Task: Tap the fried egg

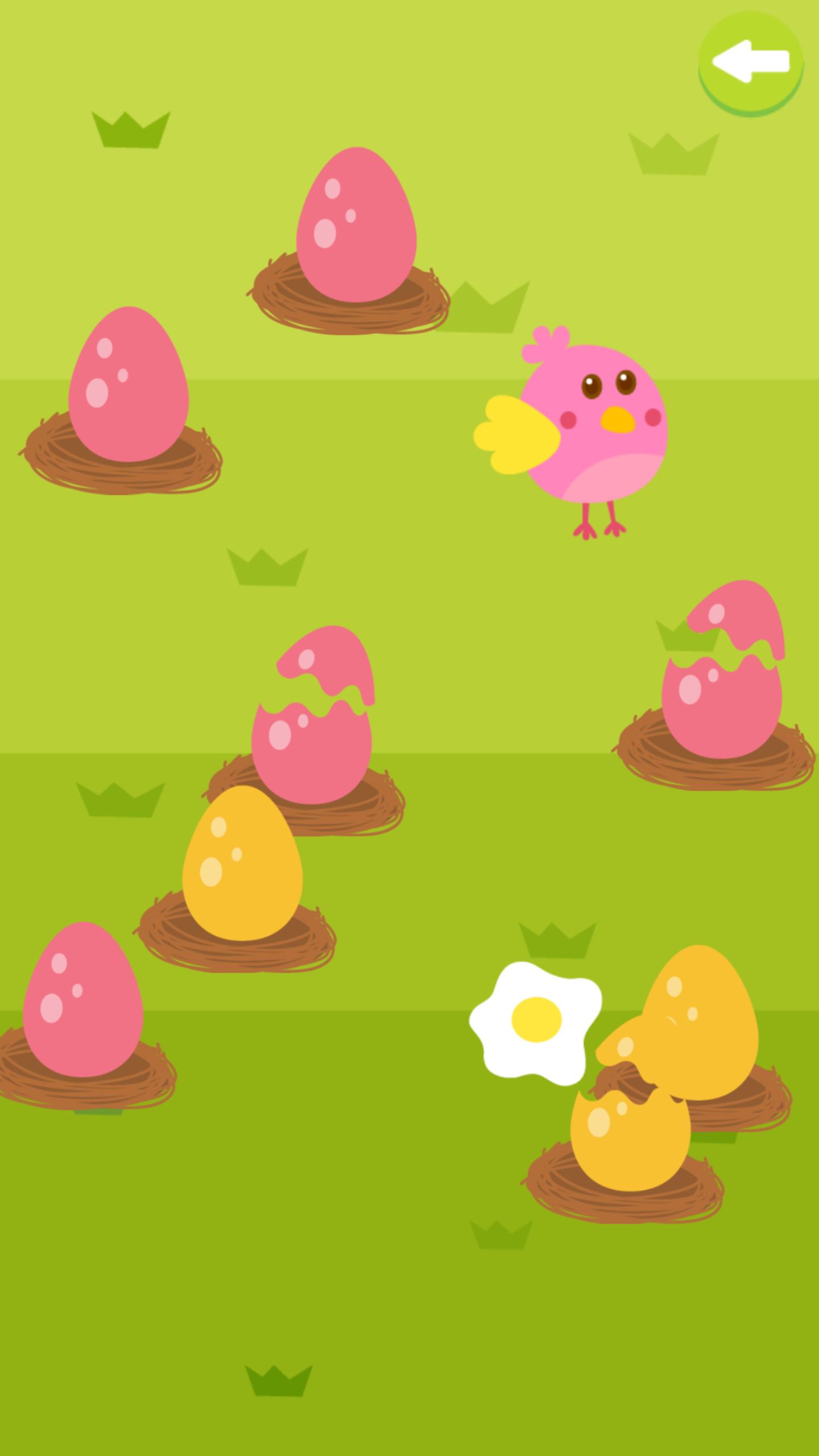Action: 535,1022
